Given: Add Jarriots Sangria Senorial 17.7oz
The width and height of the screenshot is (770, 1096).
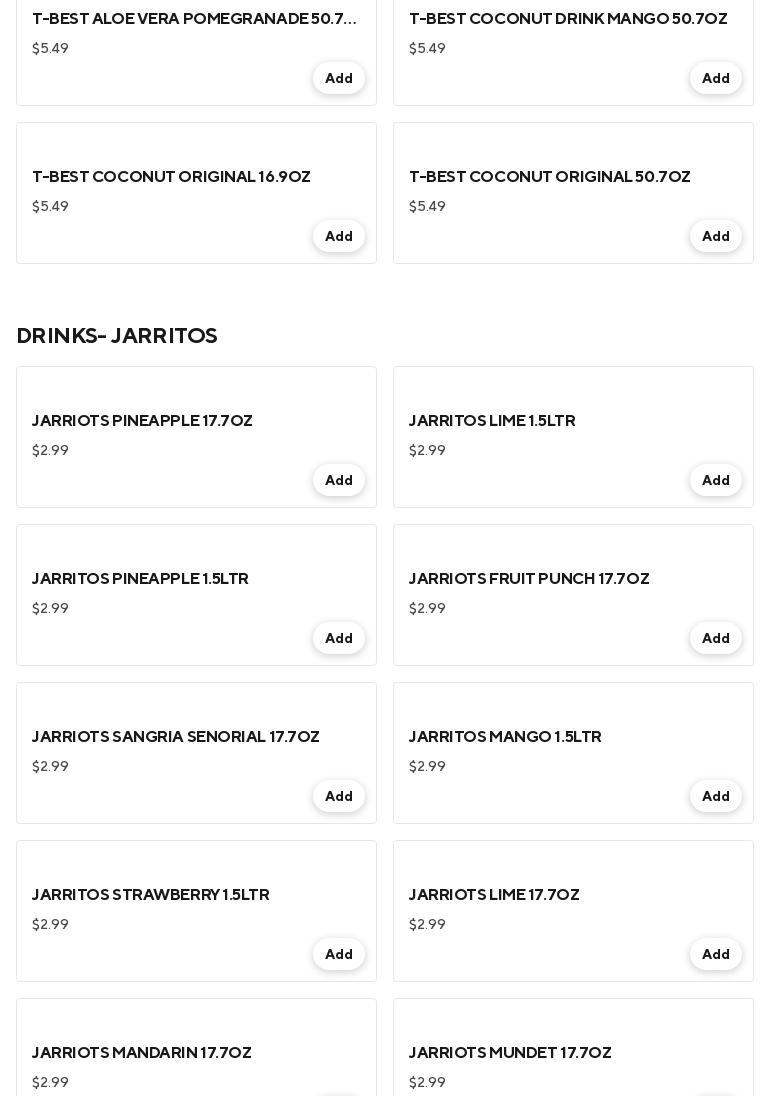Looking at the screenshot, I should [x=339, y=796].
